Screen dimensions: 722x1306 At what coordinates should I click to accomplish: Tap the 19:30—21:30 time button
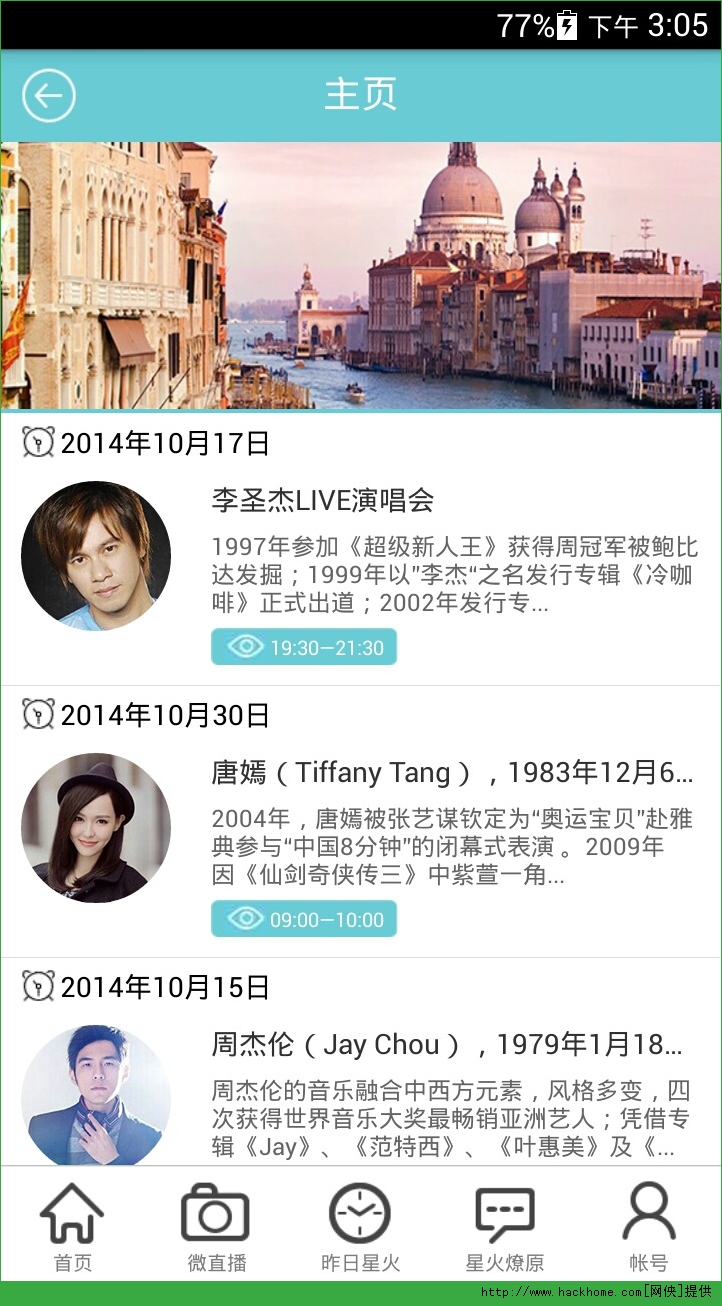point(304,647)
